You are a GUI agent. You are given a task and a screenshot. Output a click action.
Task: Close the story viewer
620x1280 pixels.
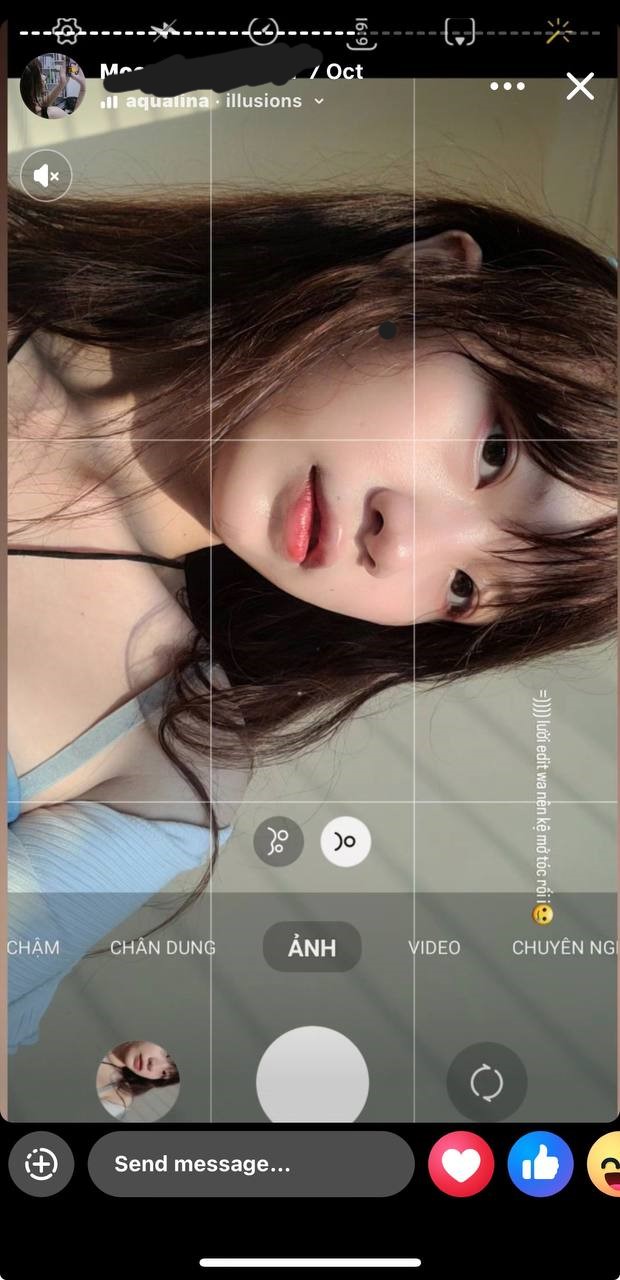(580, 86)
